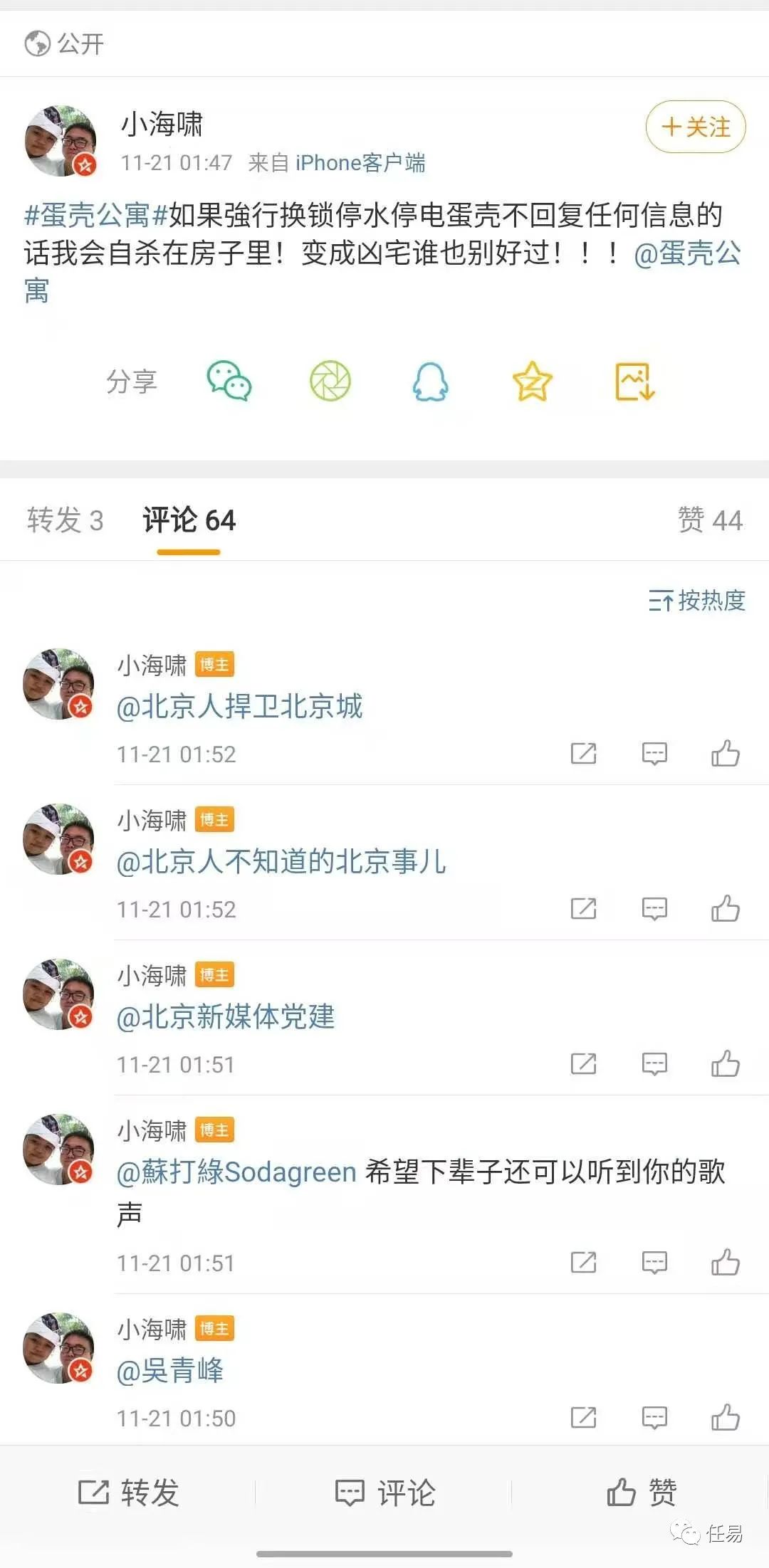Image resolution: width=769 pixels, height=1568 pixels.
Task: Change comment sorting via 按热度
Action: [697, 601]
